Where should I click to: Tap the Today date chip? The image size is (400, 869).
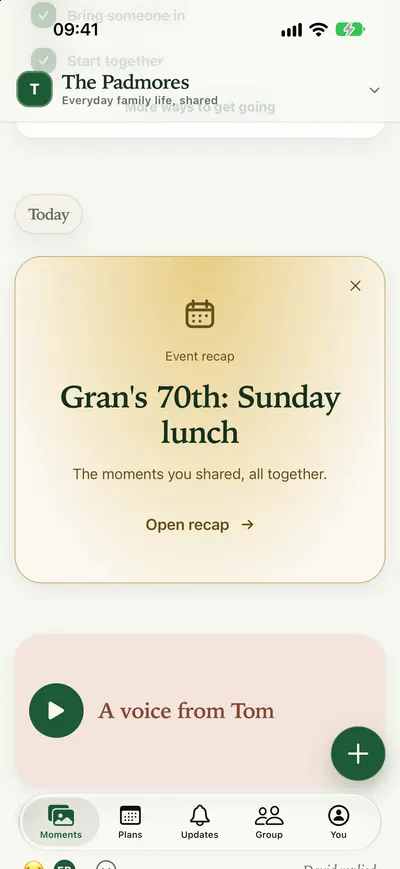tap(49, 214)
